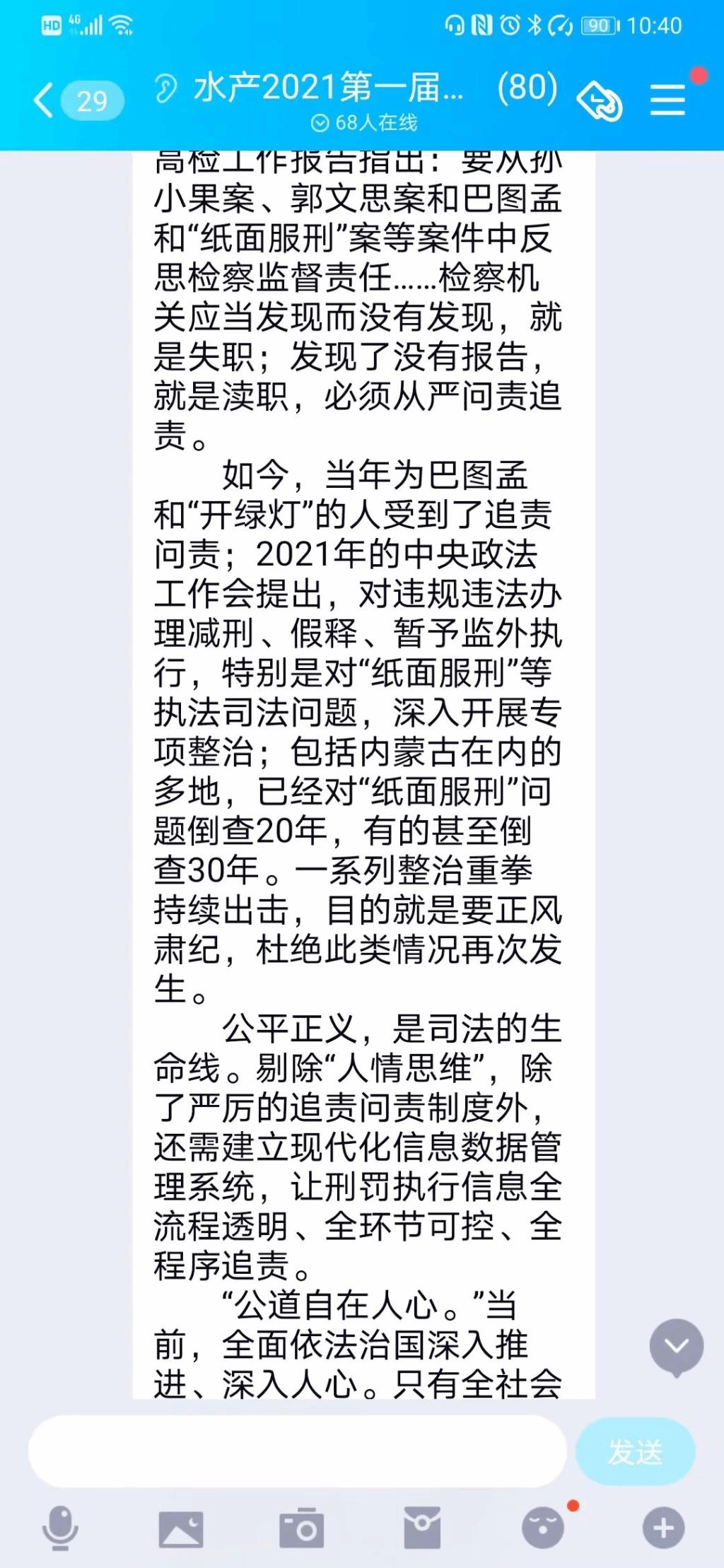
Task: Launch the camera to take photo
Action: [x=302, y=1528]
